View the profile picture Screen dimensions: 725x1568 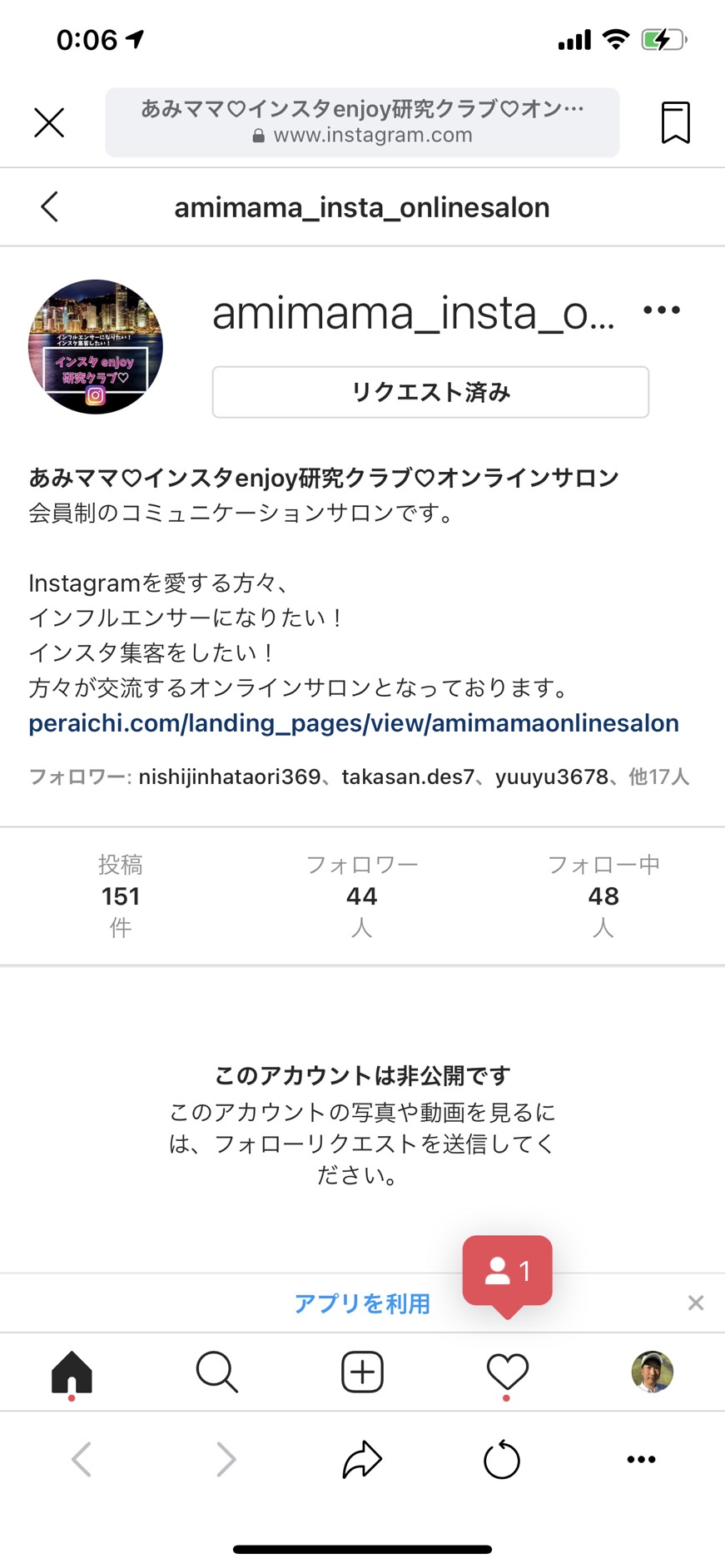[x=96, y=346]
